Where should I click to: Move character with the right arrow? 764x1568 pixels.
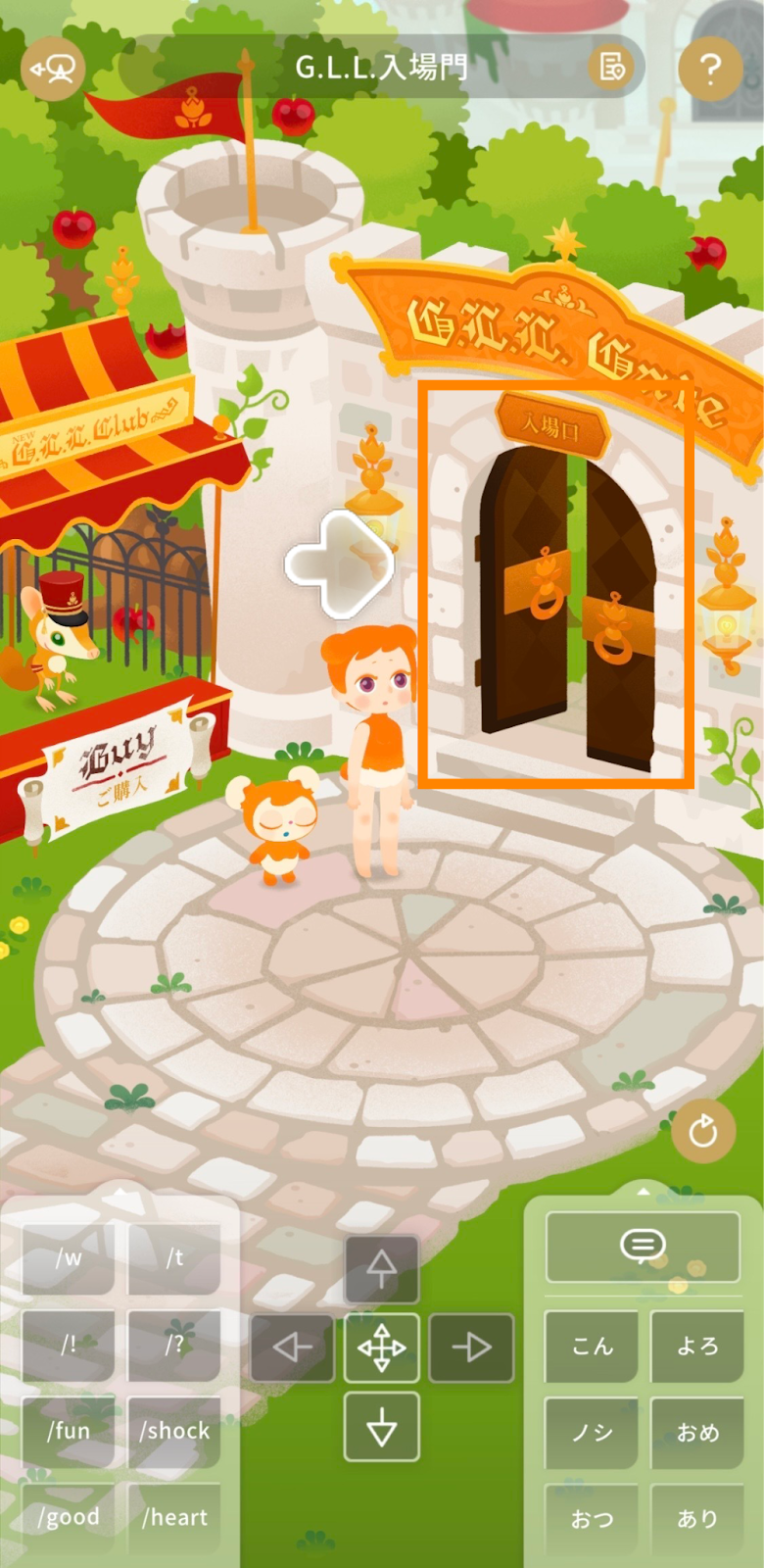pos(471,1347)
